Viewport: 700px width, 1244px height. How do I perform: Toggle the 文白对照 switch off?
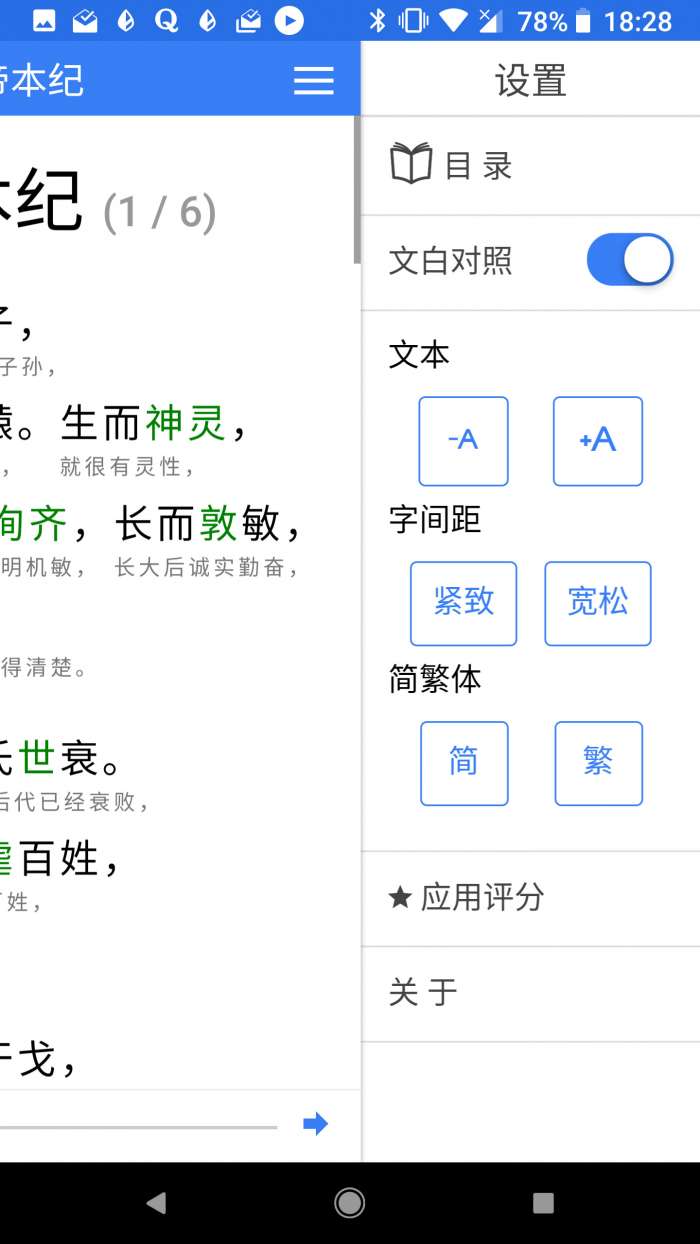629,260
